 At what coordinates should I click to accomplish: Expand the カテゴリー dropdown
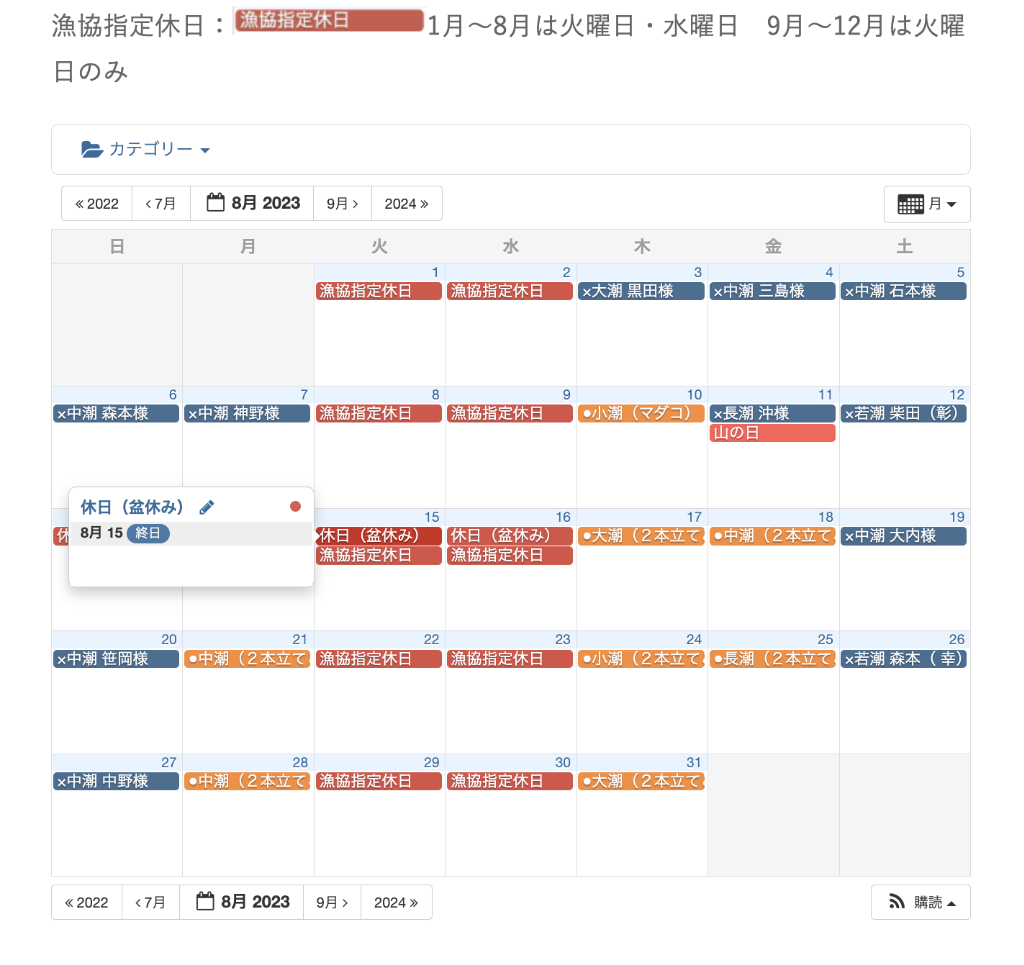pos(146,150)
